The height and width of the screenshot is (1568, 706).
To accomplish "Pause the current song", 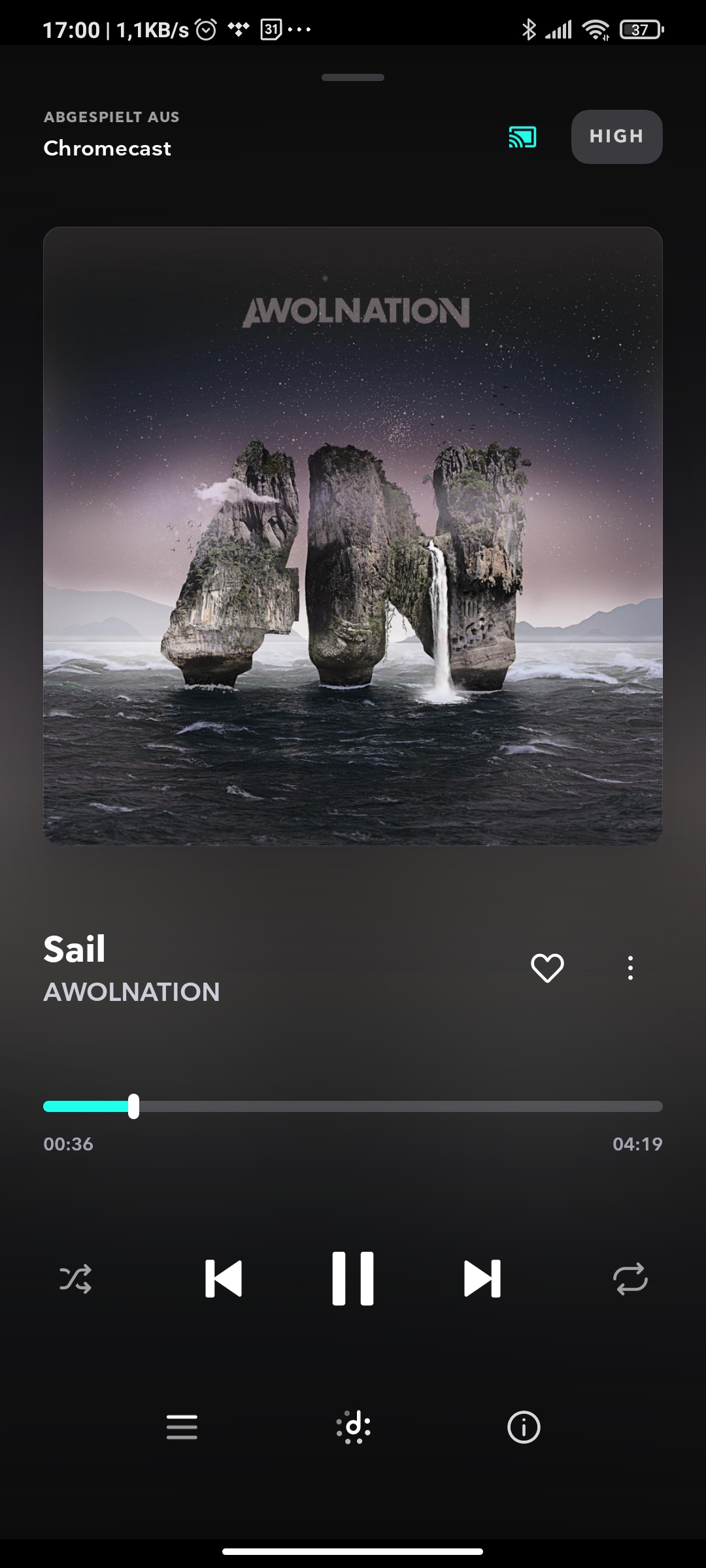I will point(353,1279).
